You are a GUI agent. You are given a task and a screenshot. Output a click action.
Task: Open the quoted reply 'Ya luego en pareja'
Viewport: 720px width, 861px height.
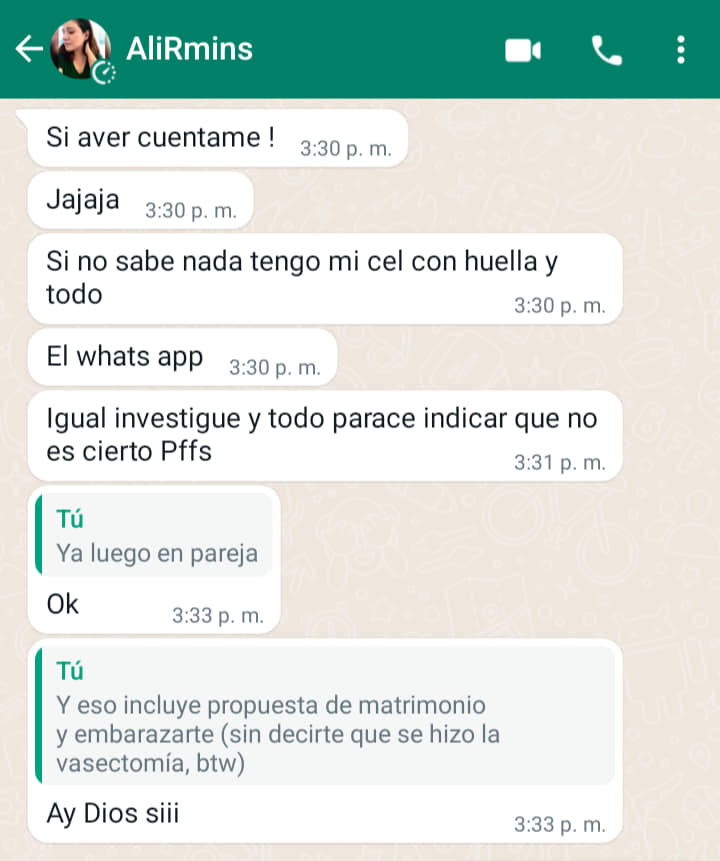pos(154,551)
